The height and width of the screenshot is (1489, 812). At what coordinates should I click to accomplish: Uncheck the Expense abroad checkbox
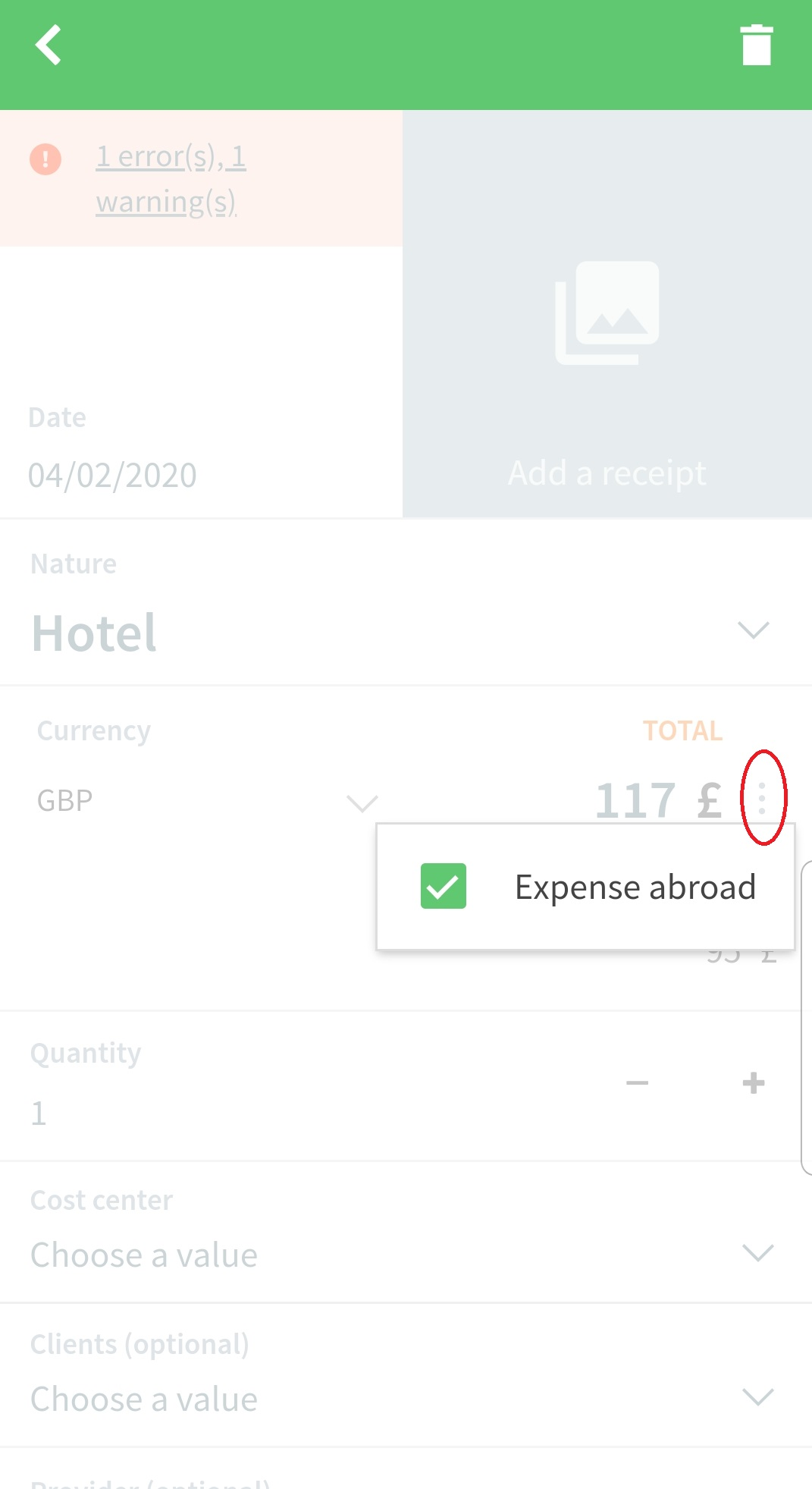point(444,886)
